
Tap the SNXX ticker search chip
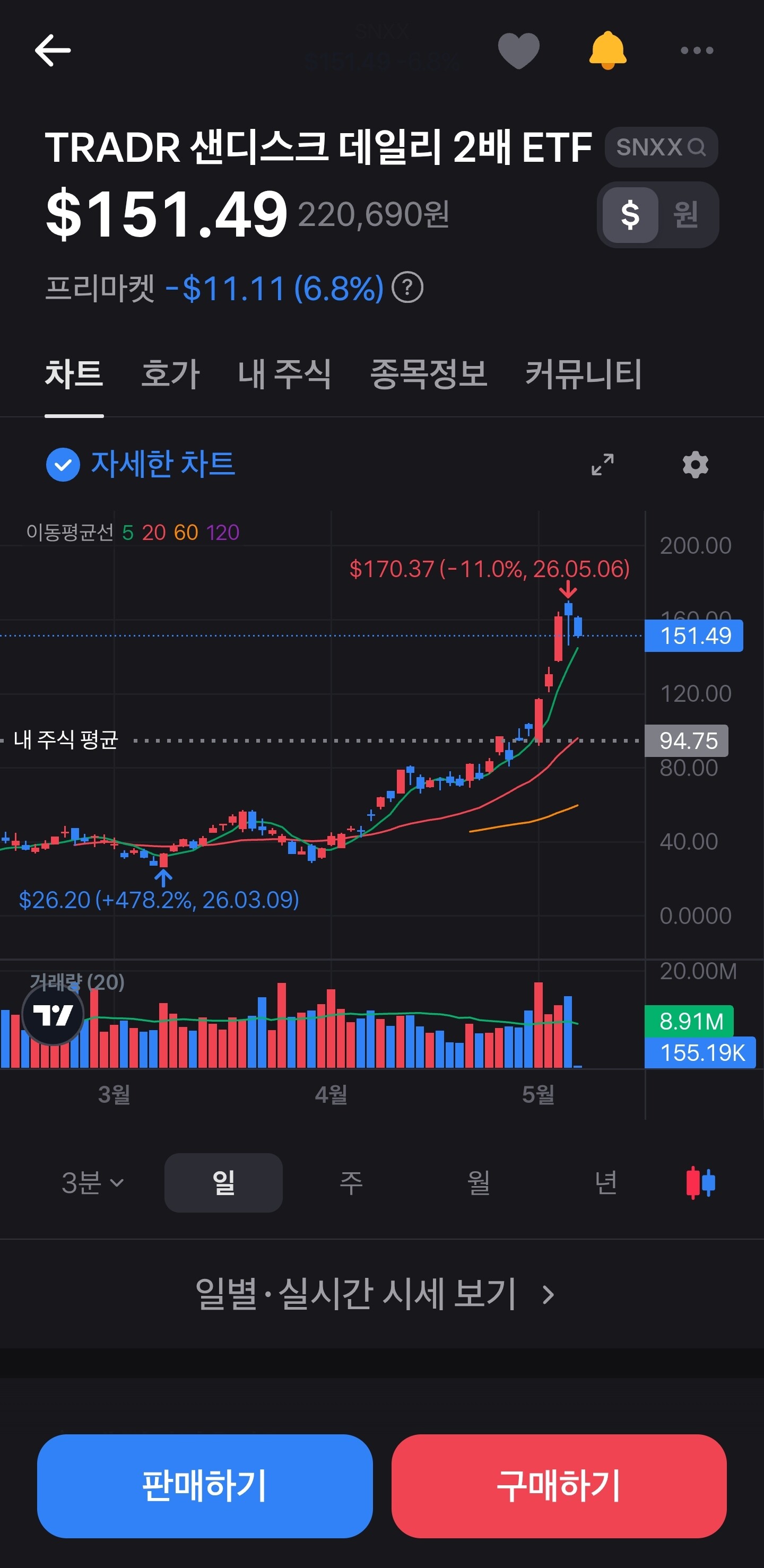(x=661, y=147)
